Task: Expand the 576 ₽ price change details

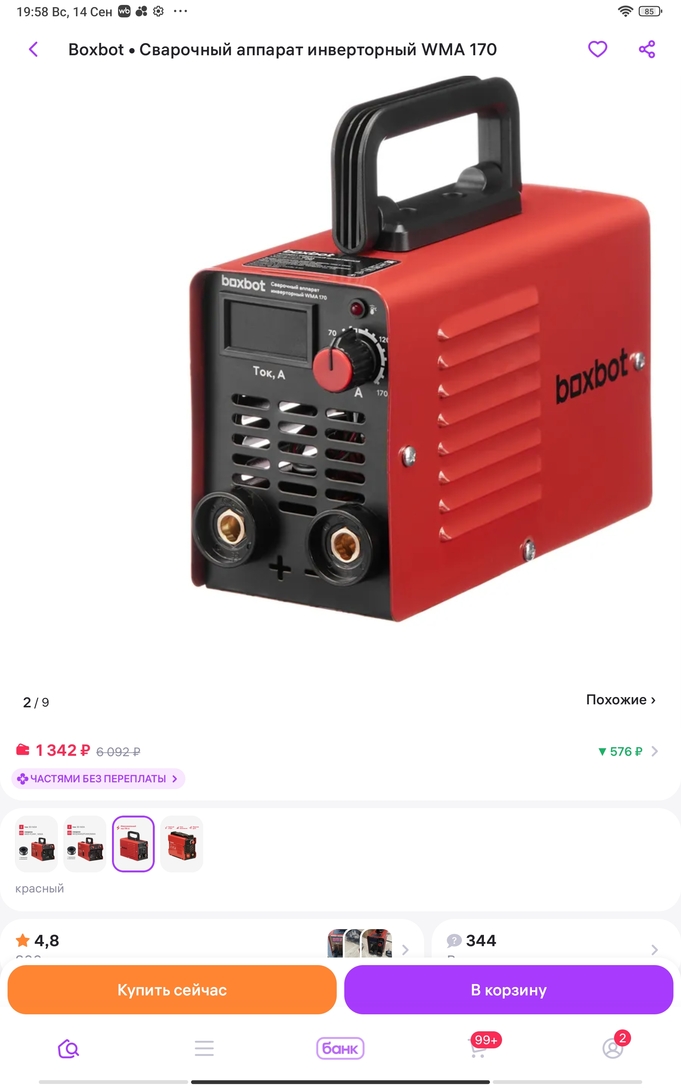Action: (628, 751)
